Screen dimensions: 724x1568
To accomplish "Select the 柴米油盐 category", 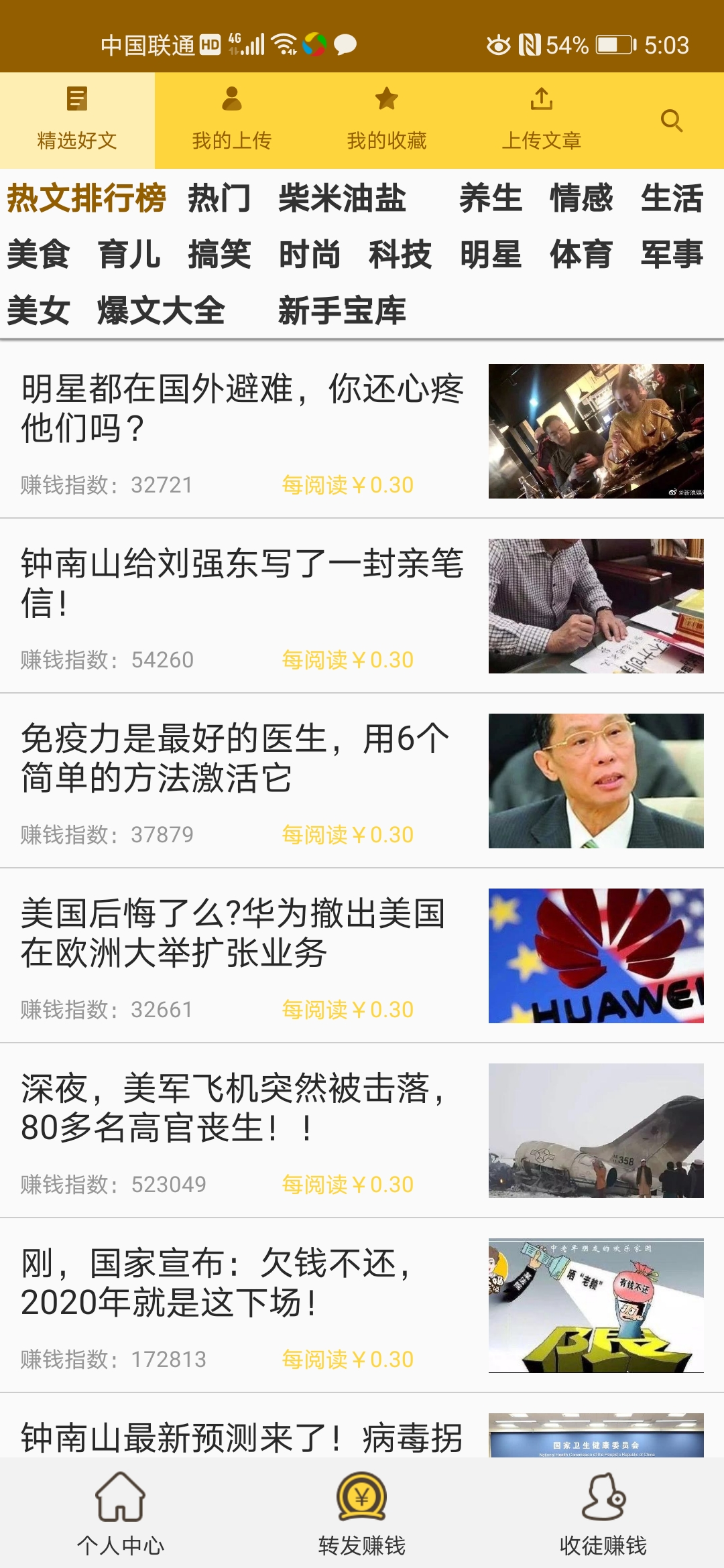I will [342, 198].
